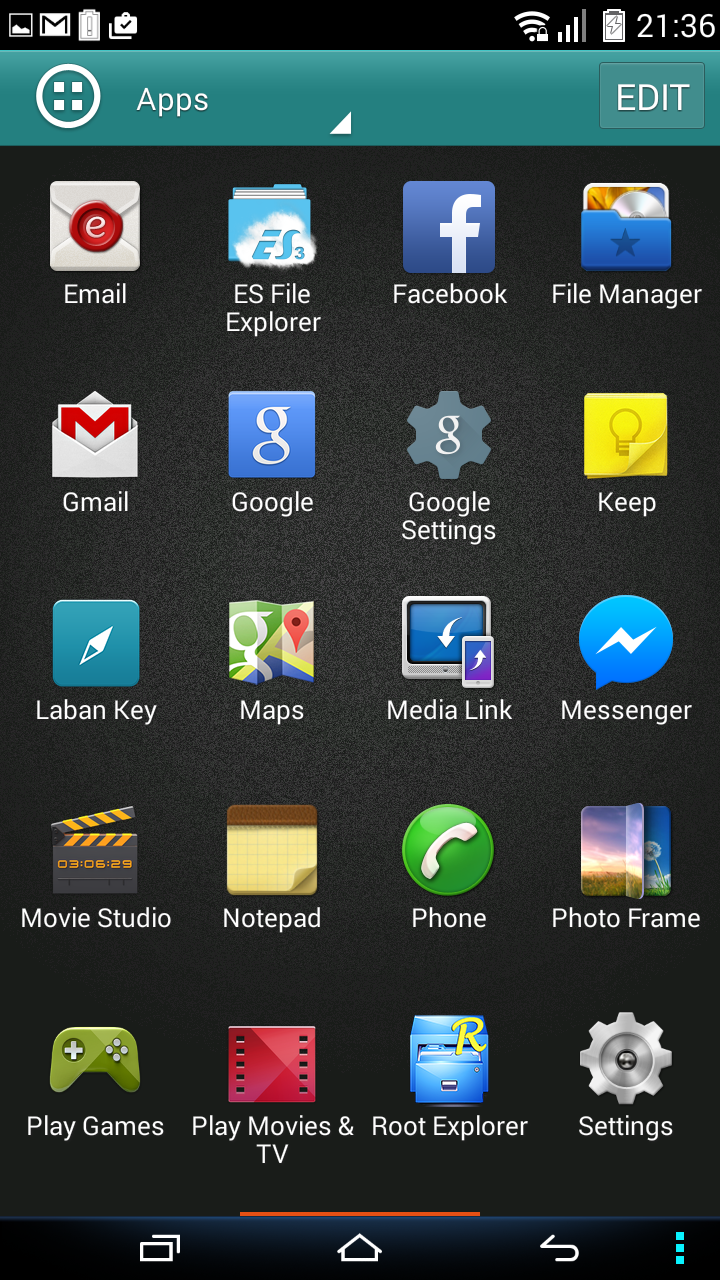Launch Play Games

tap(95, 1077)
